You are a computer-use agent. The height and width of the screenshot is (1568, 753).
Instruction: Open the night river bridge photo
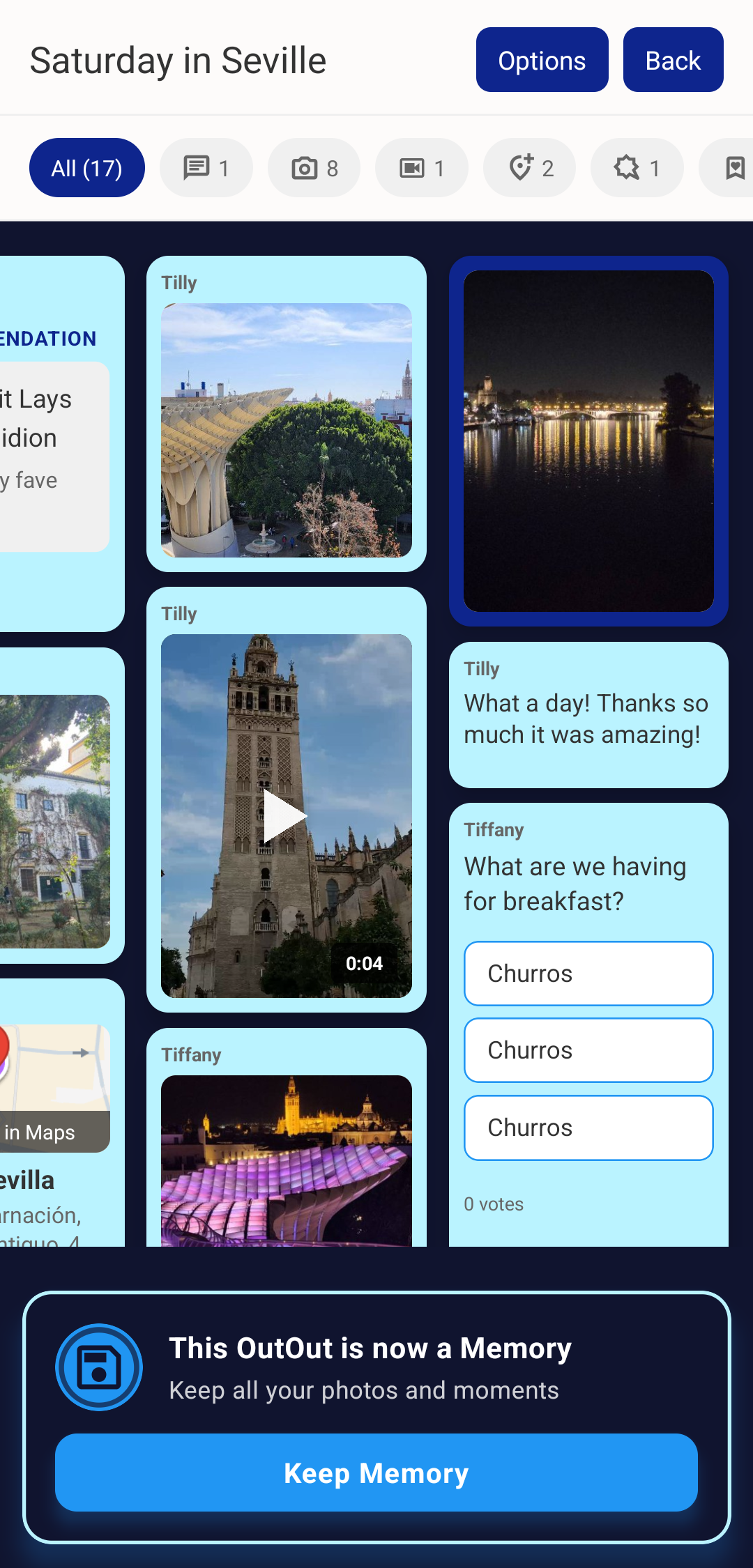tap(588, 441)
